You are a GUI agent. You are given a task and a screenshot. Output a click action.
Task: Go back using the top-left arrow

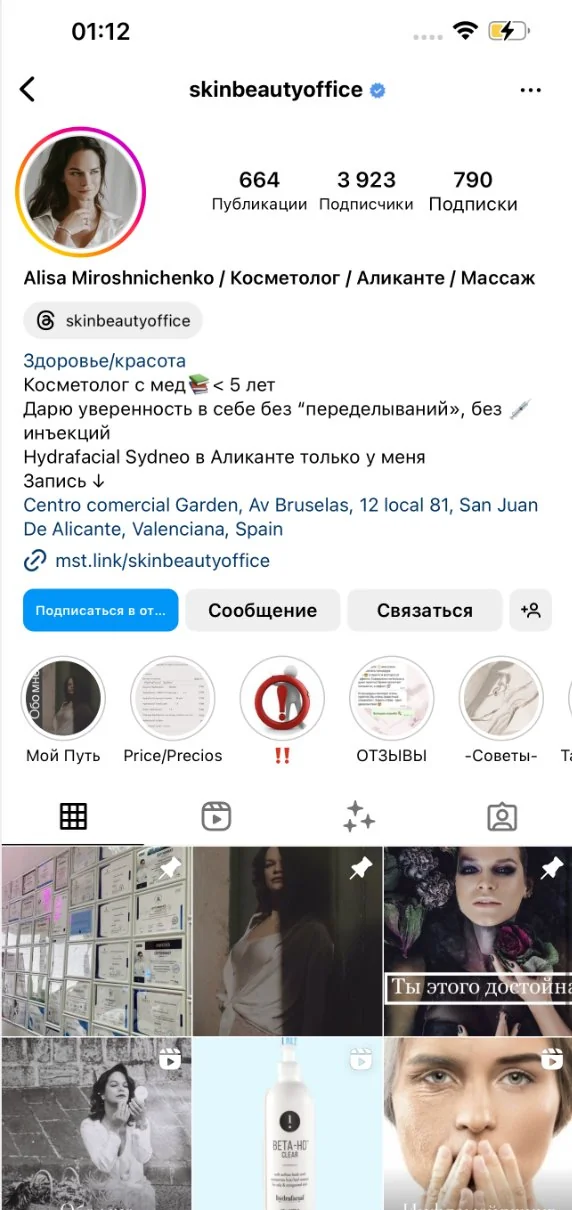27,89
